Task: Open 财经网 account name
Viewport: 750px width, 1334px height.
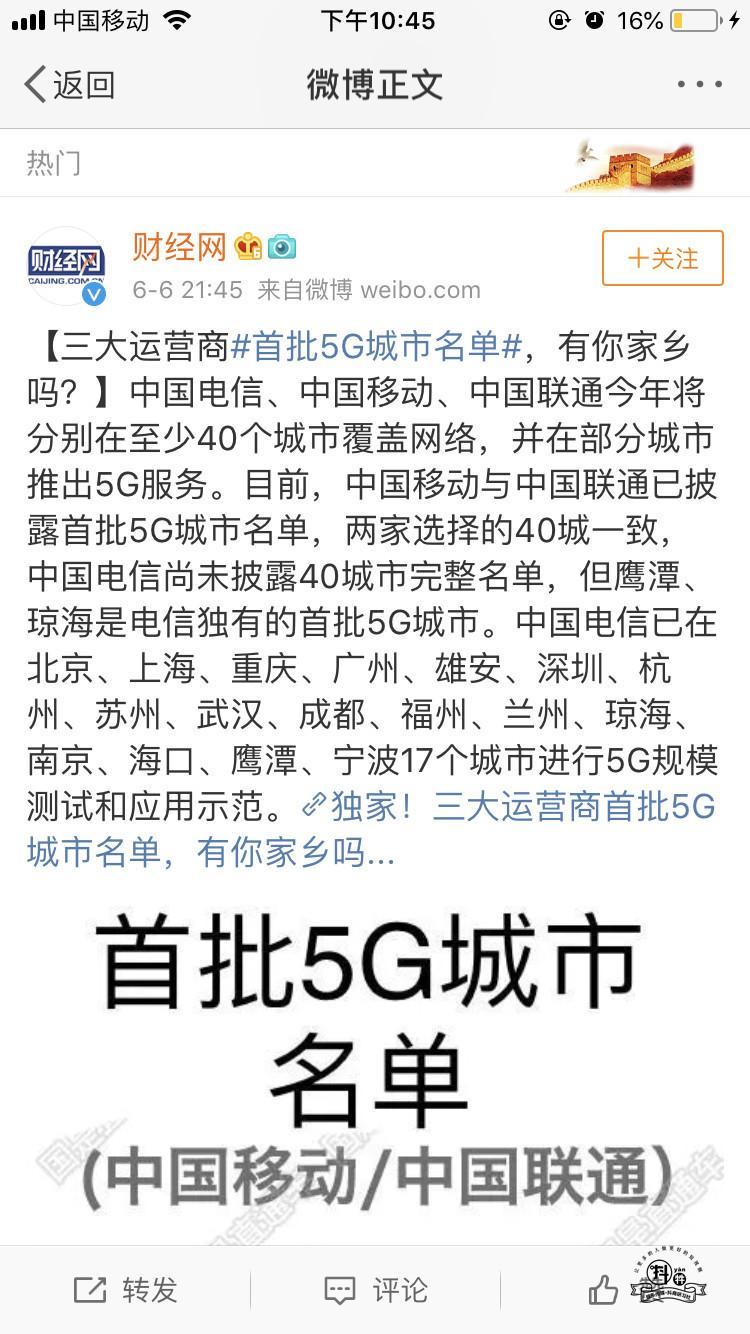Action: click(179, 245)
